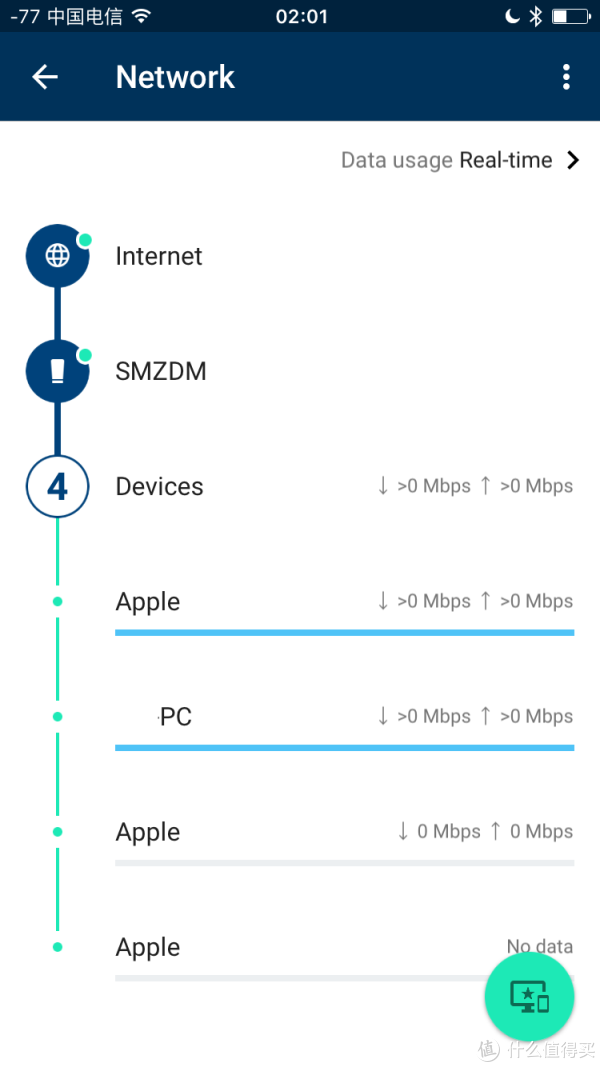Change Data usage Real-time setting

[460, 161]
